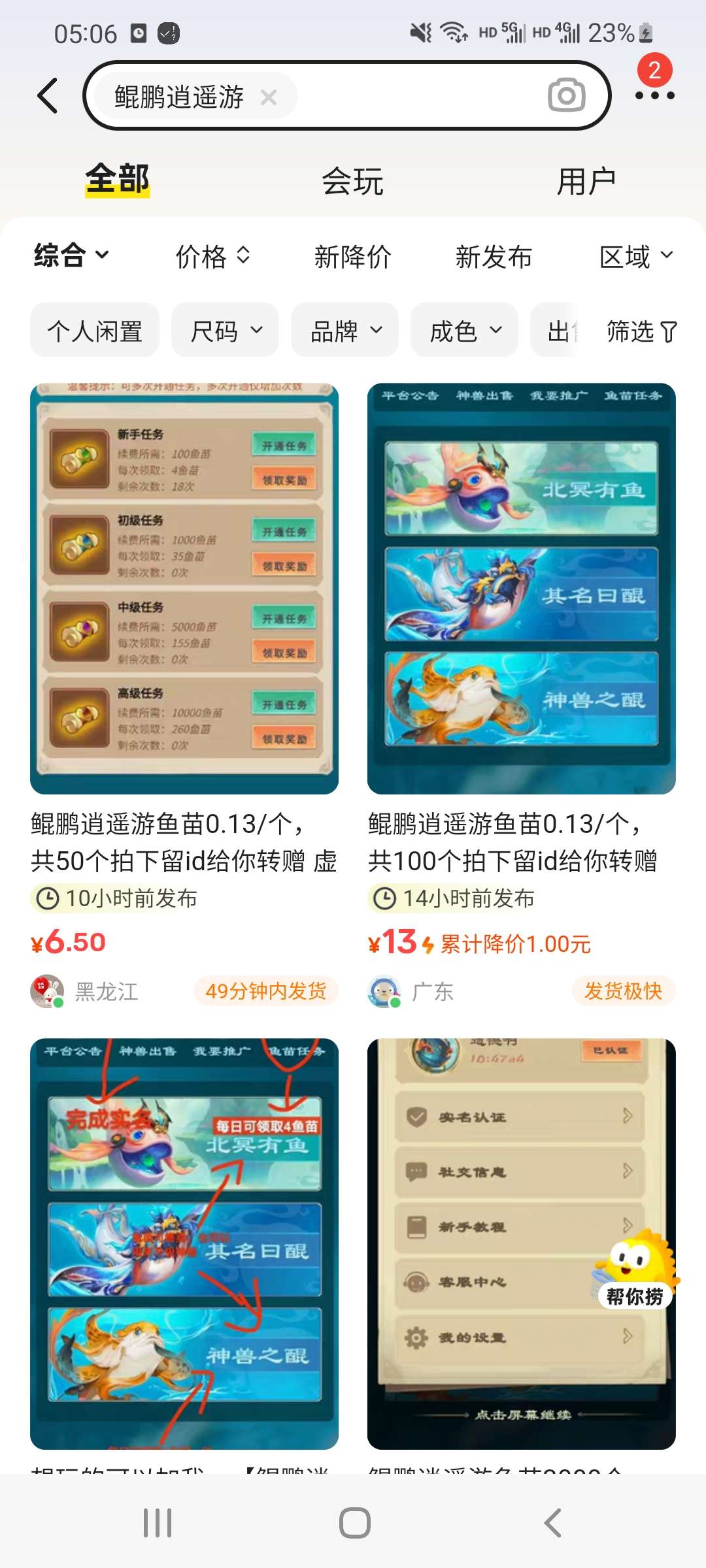Open the 筛选 filter panel
706x1568 pixels.
641,331
